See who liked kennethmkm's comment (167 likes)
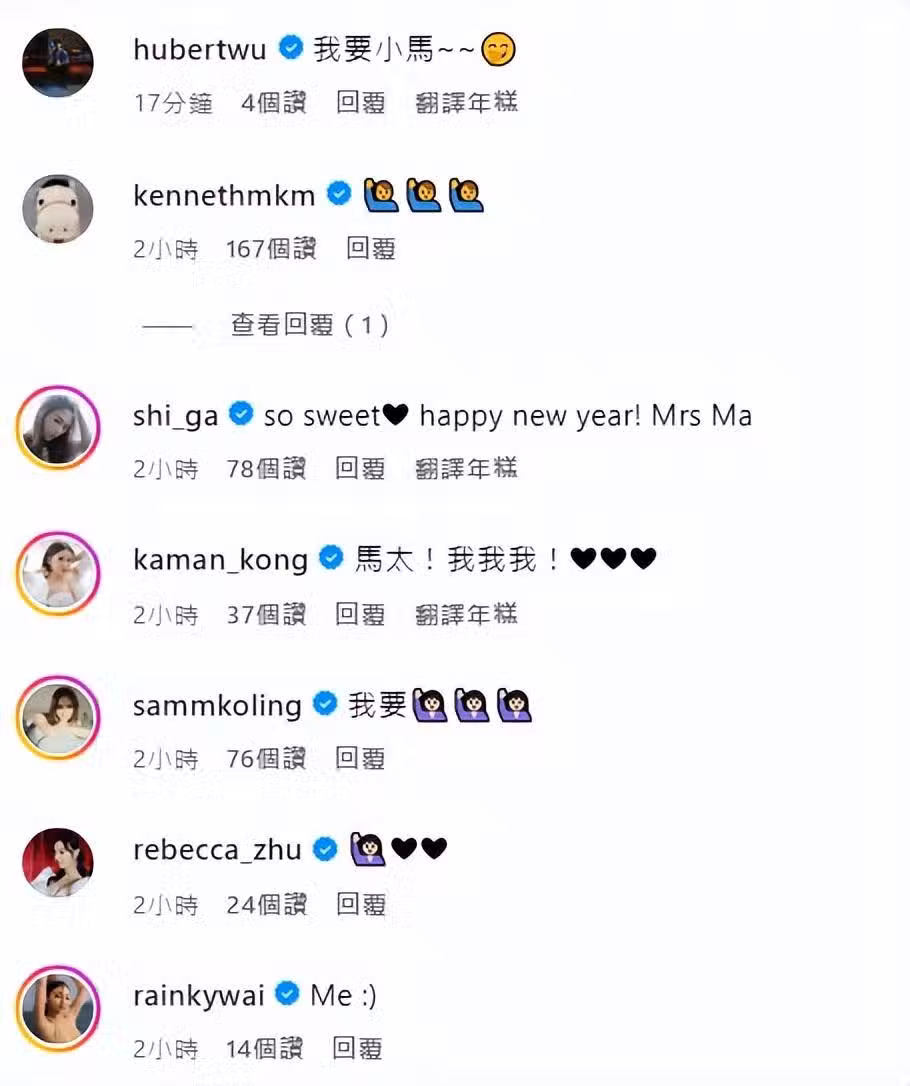Screen dimensions: 910x1086 point(271,249)
